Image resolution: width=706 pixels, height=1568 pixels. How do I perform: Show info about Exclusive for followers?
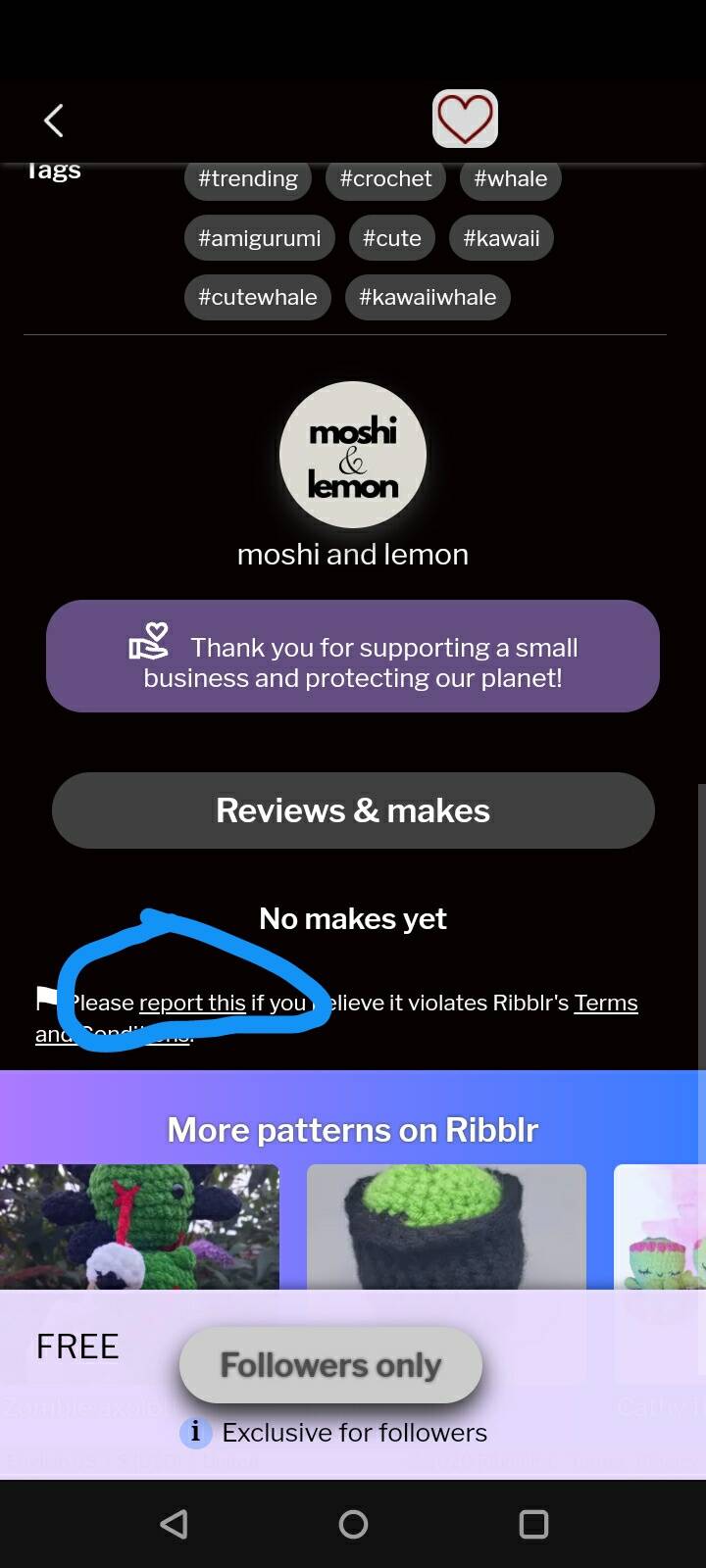(195, 1432)
